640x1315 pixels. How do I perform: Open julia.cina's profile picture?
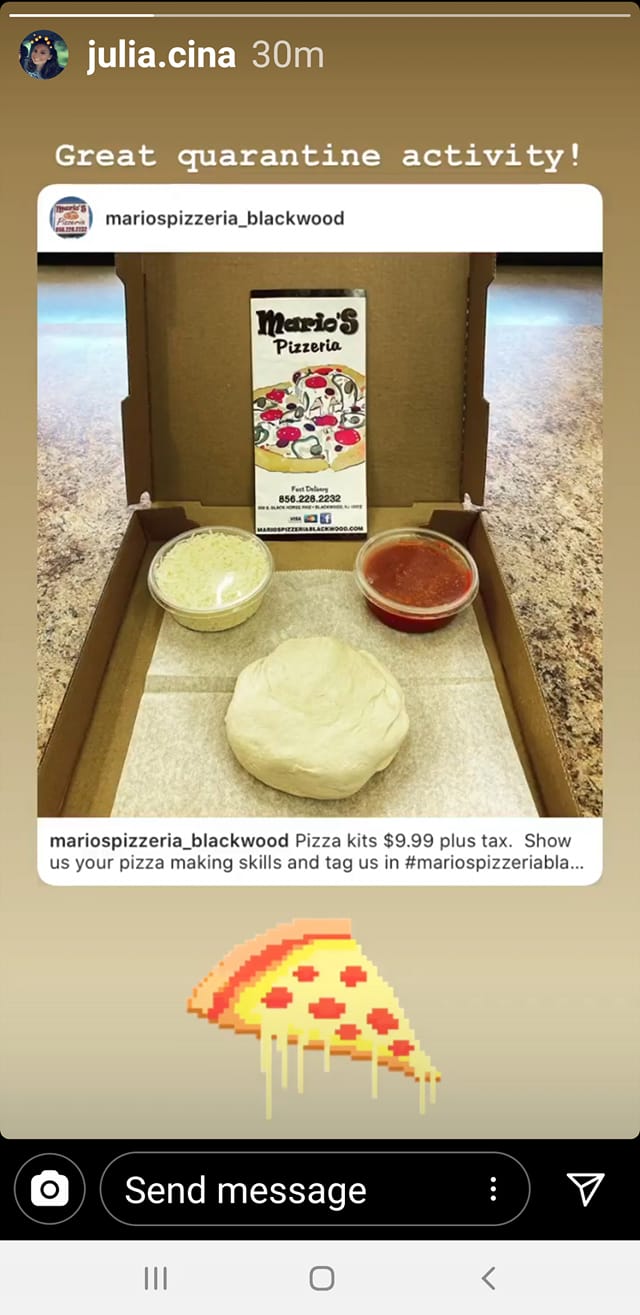tap(44, 54)
